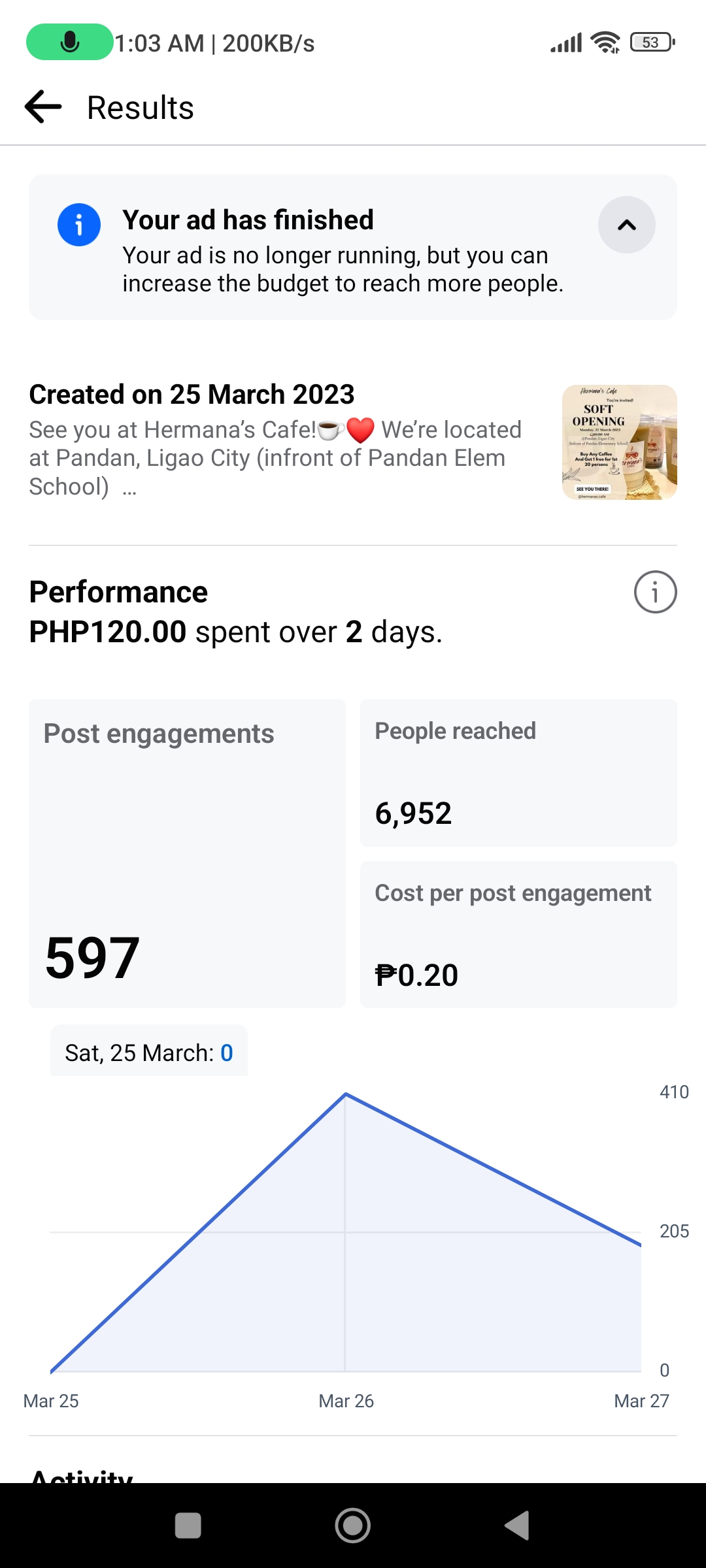Go back from the Results screen

tap(43, 107)
